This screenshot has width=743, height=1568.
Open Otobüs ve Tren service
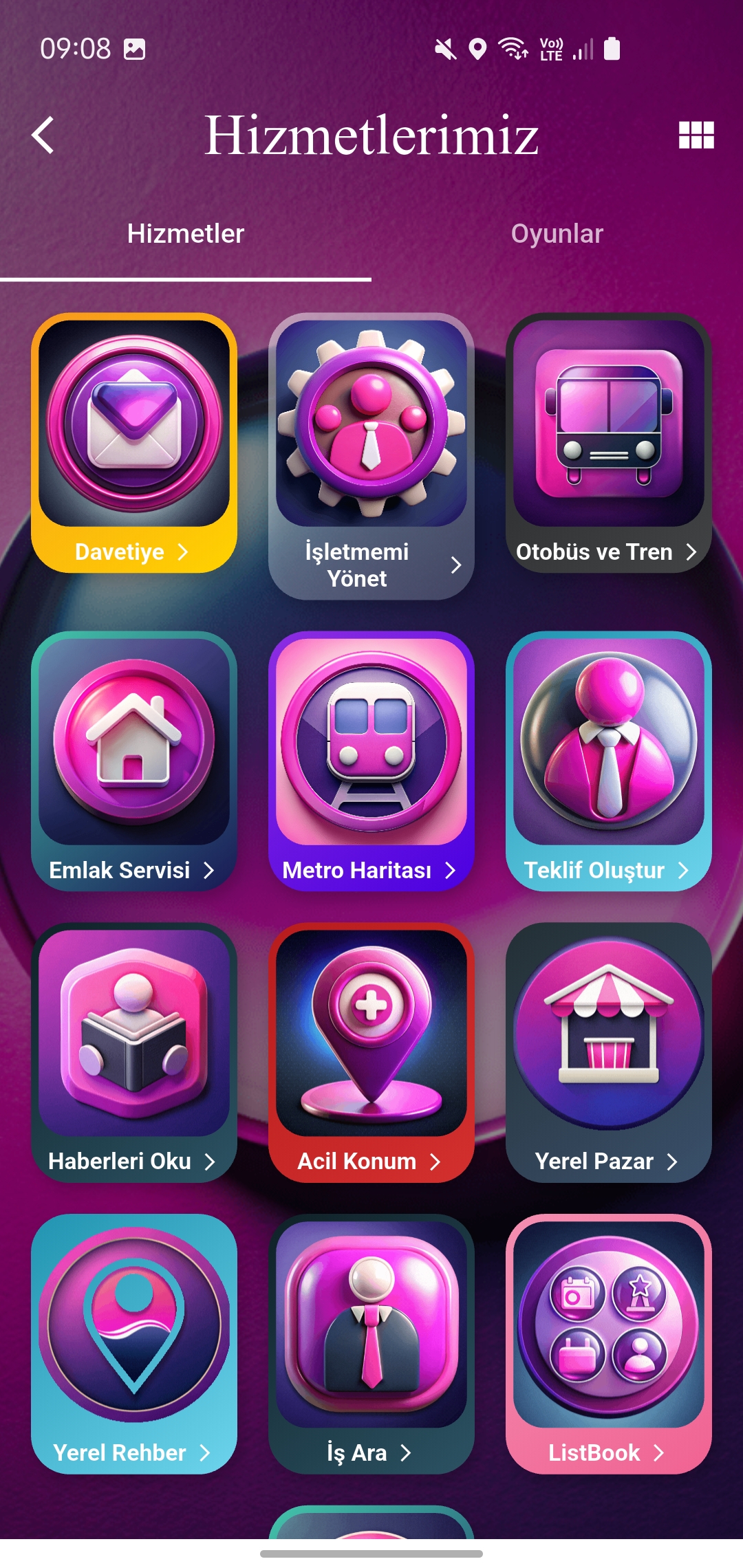tap(609, 444)
